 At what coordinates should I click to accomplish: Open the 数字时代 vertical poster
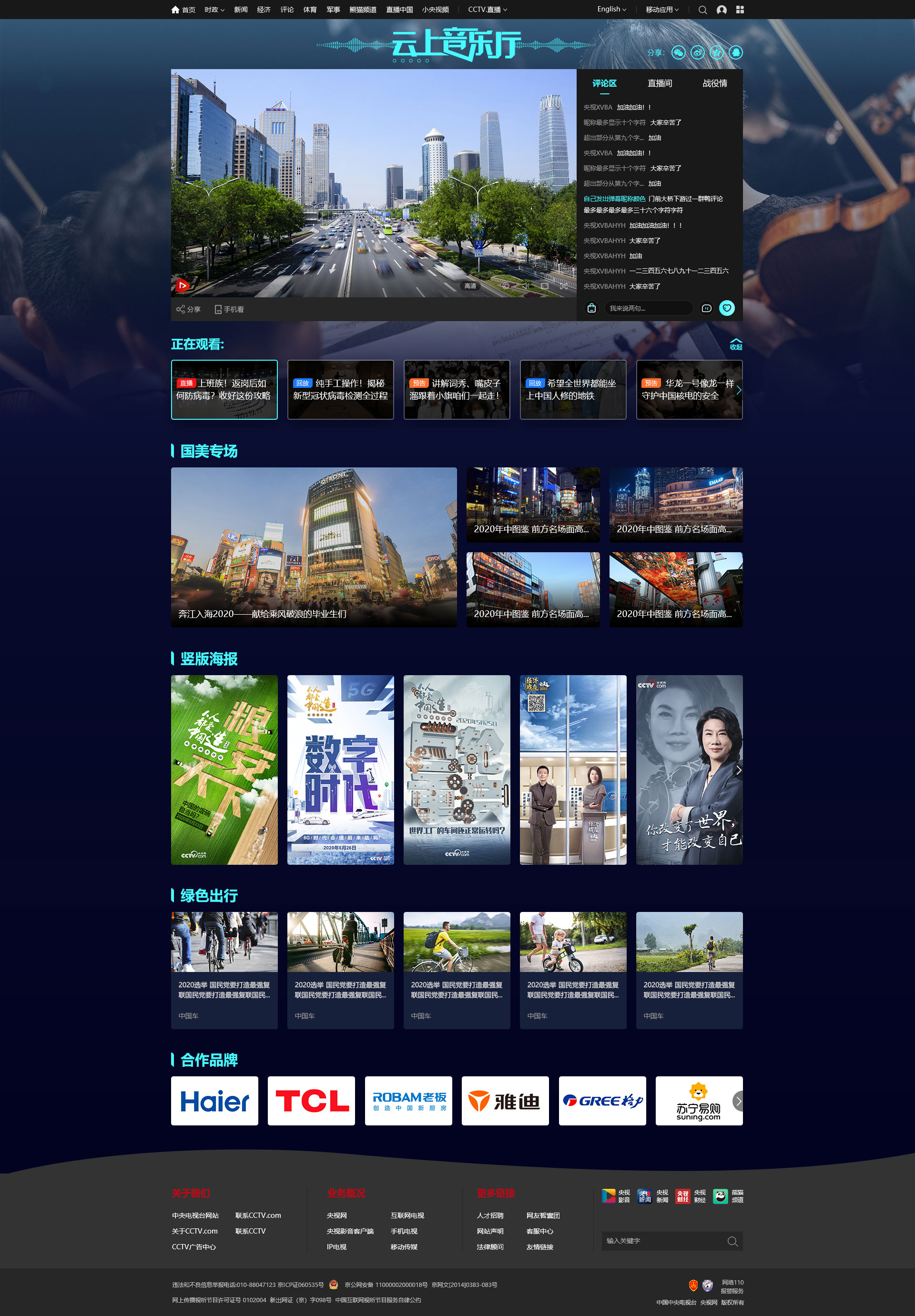(340, 769)
